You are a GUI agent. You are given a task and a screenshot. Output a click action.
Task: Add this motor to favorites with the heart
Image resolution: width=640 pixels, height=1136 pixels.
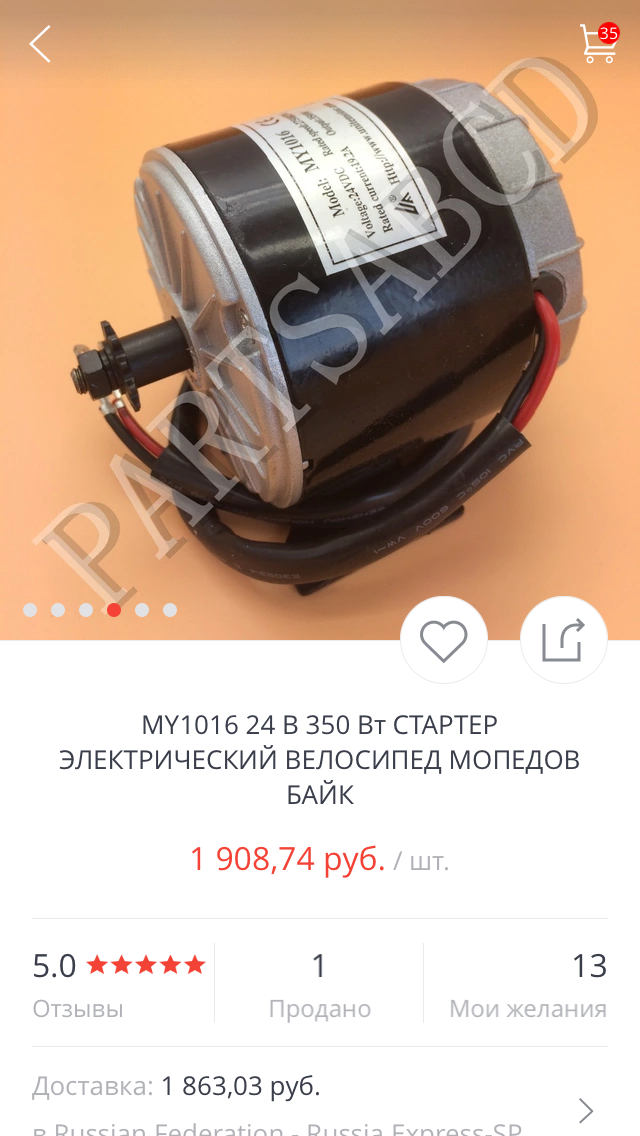click(x=444, y=640)
